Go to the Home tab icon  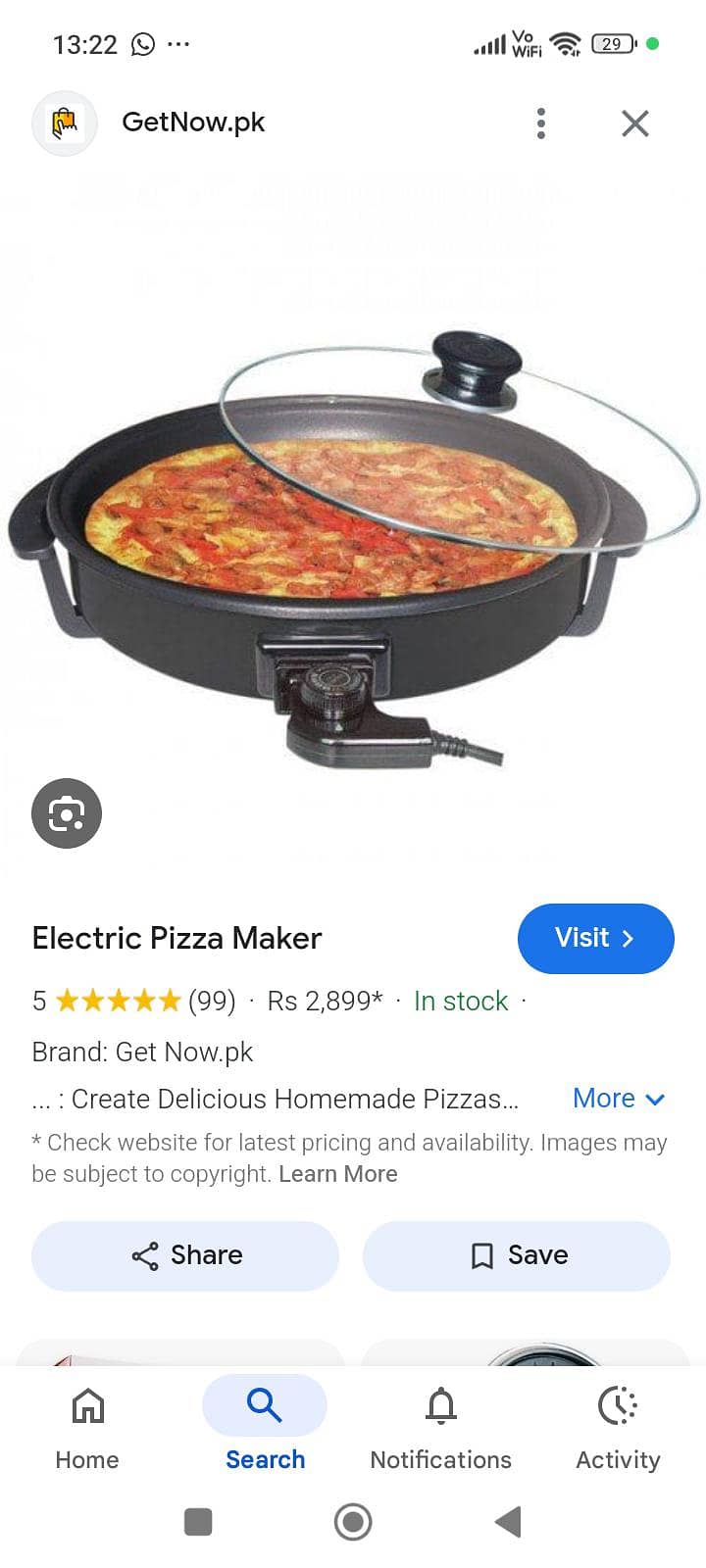coord(86,1406)
